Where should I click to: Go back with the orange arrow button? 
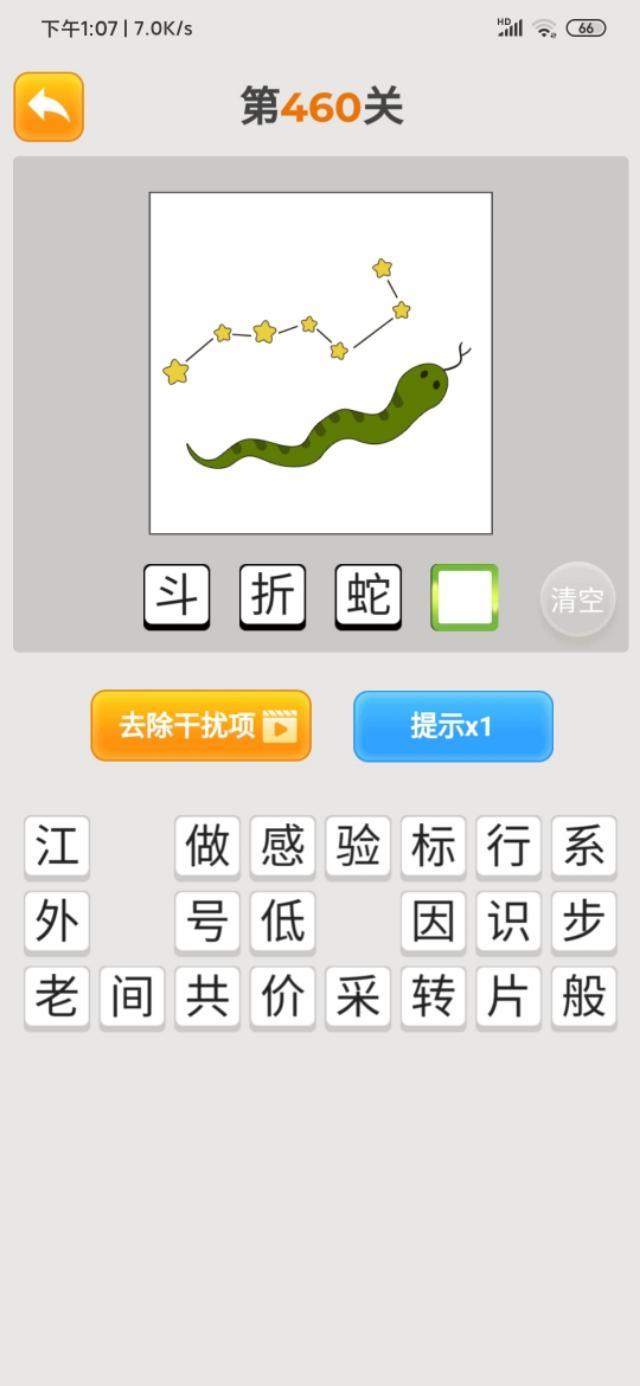click(x=48, y=106)
